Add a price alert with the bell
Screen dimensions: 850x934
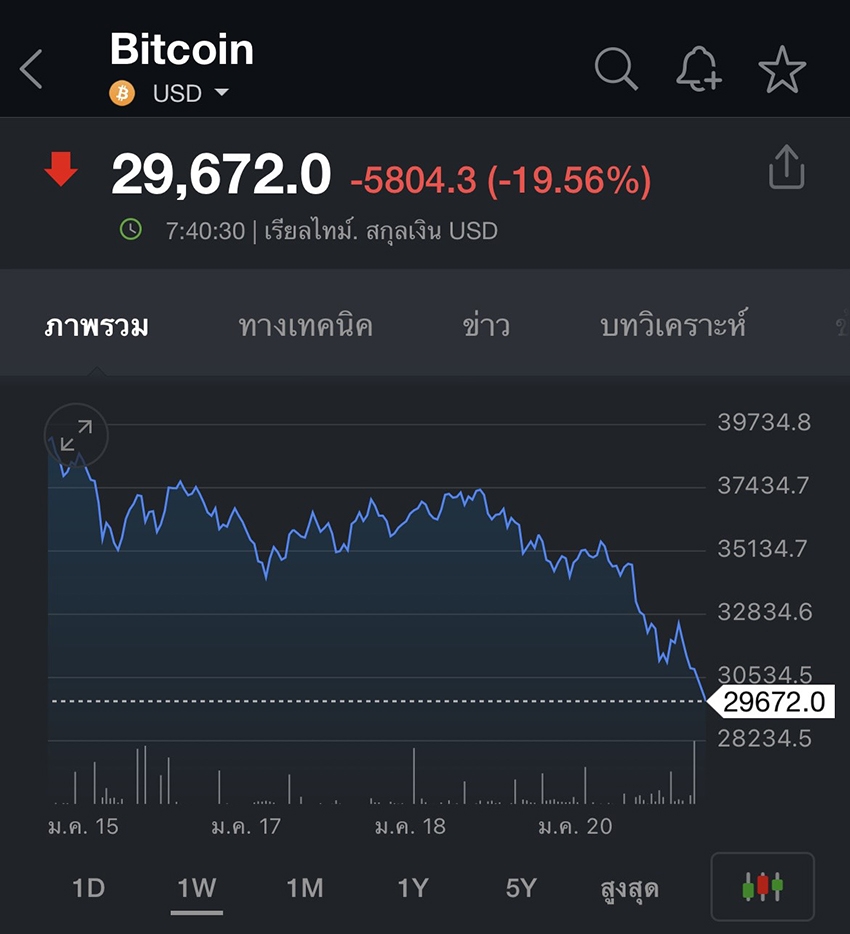pyautogui.click(x=699, y=70)
